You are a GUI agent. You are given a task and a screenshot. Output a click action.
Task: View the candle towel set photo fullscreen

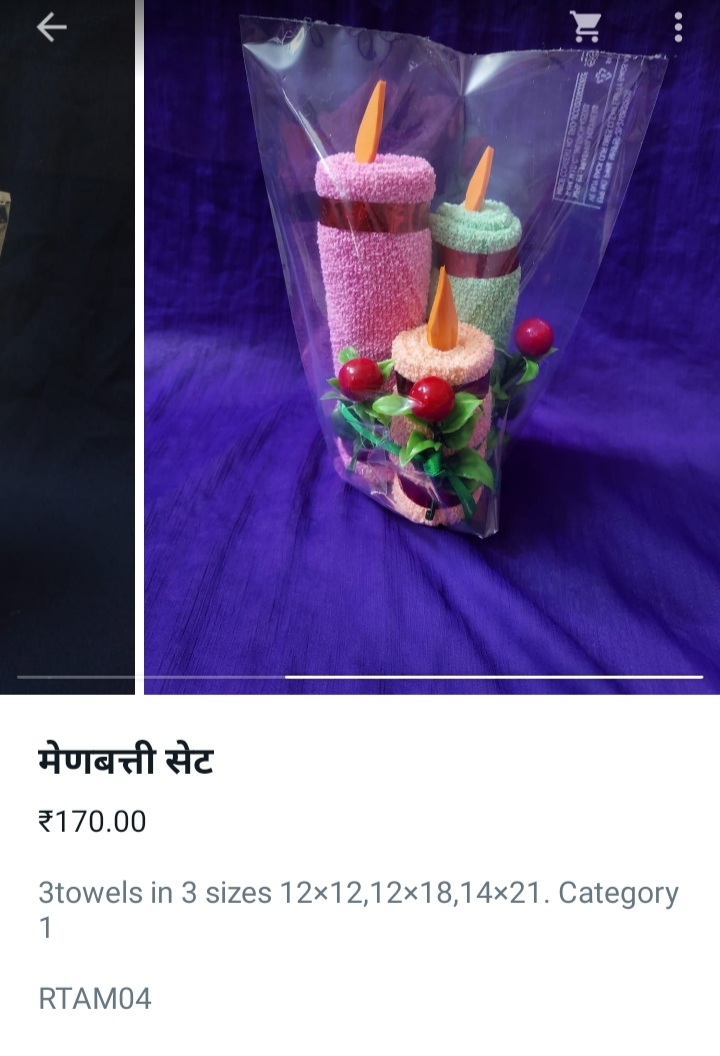430,340
